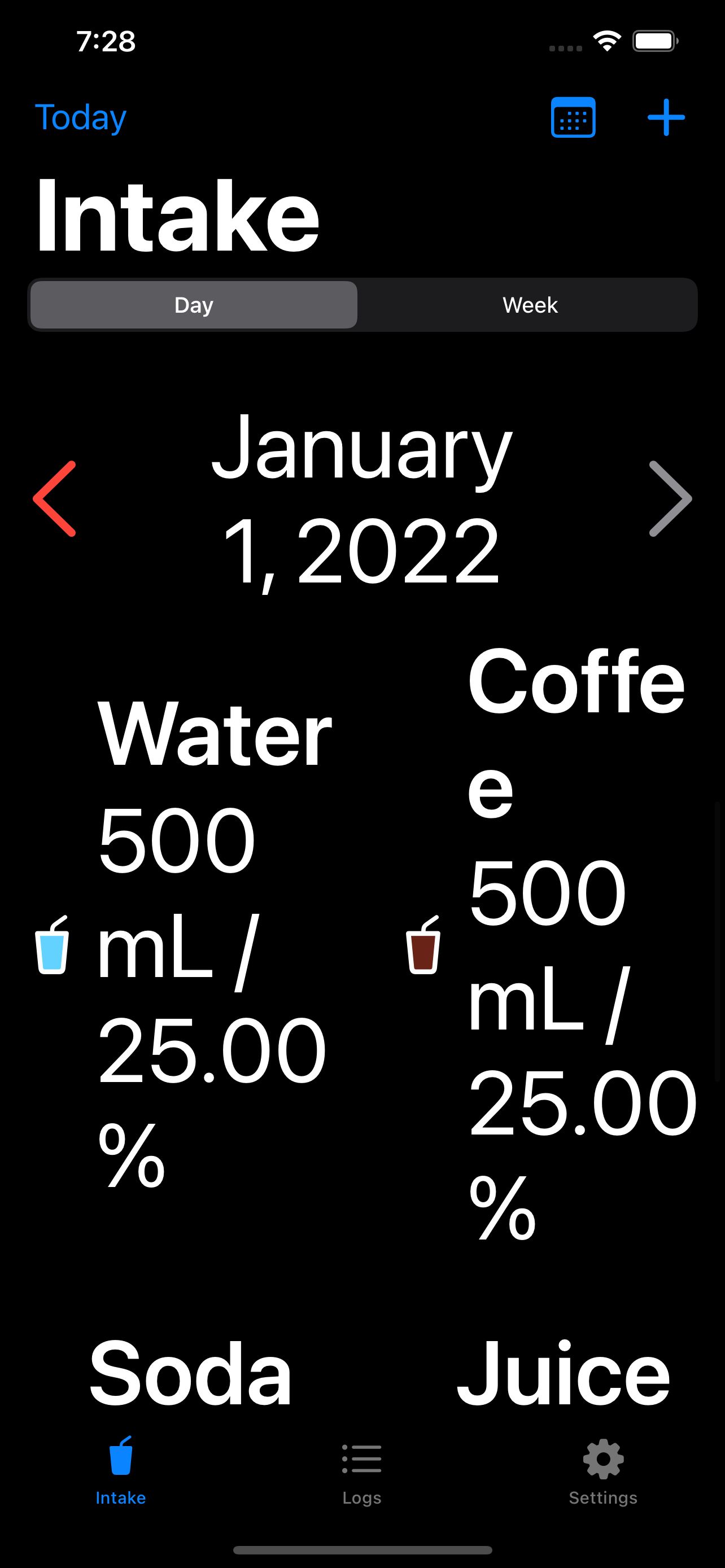Screen dimensions: 725x1568
Task: Switch to the Week view
Action: (x=530, y=305)
